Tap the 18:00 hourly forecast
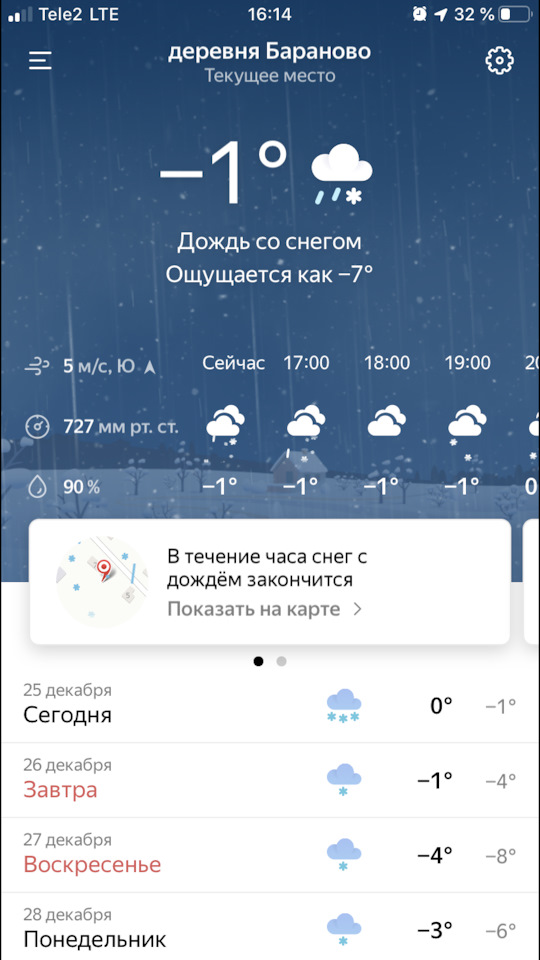This screenshot has height=960, width=540. coord(386,424)
